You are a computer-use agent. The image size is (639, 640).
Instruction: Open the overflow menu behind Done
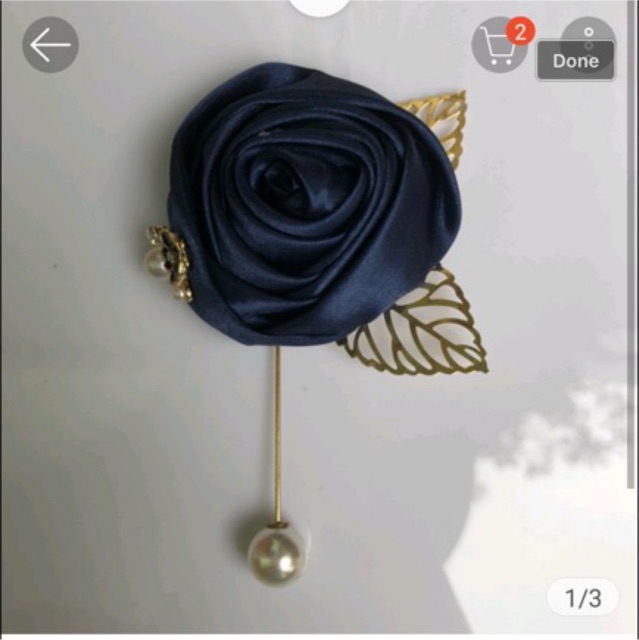coord(589,30)
